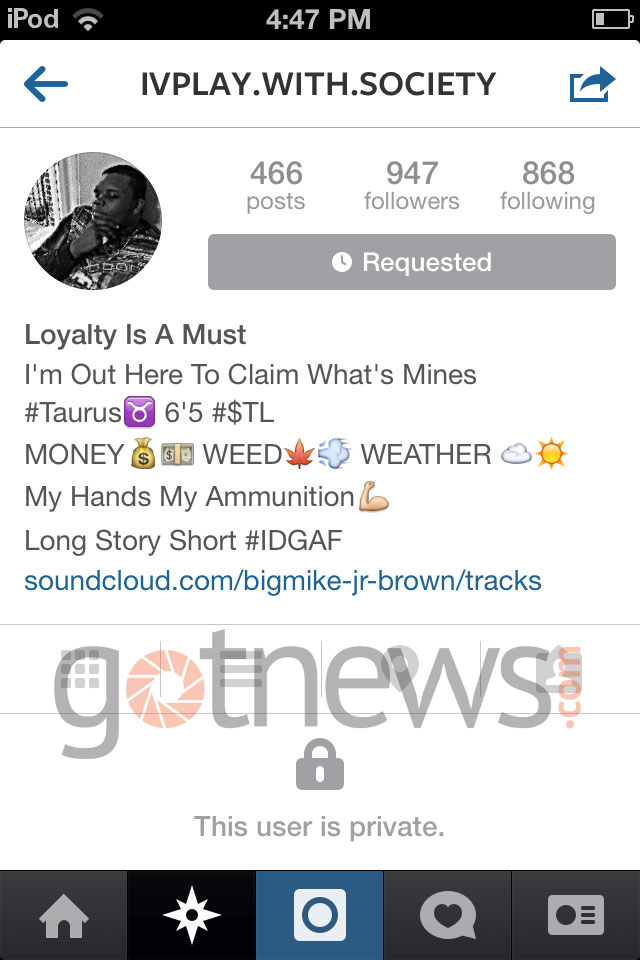640x960 pixels.
Task: Open the camera tab
Action: click(x=319, y=915)
